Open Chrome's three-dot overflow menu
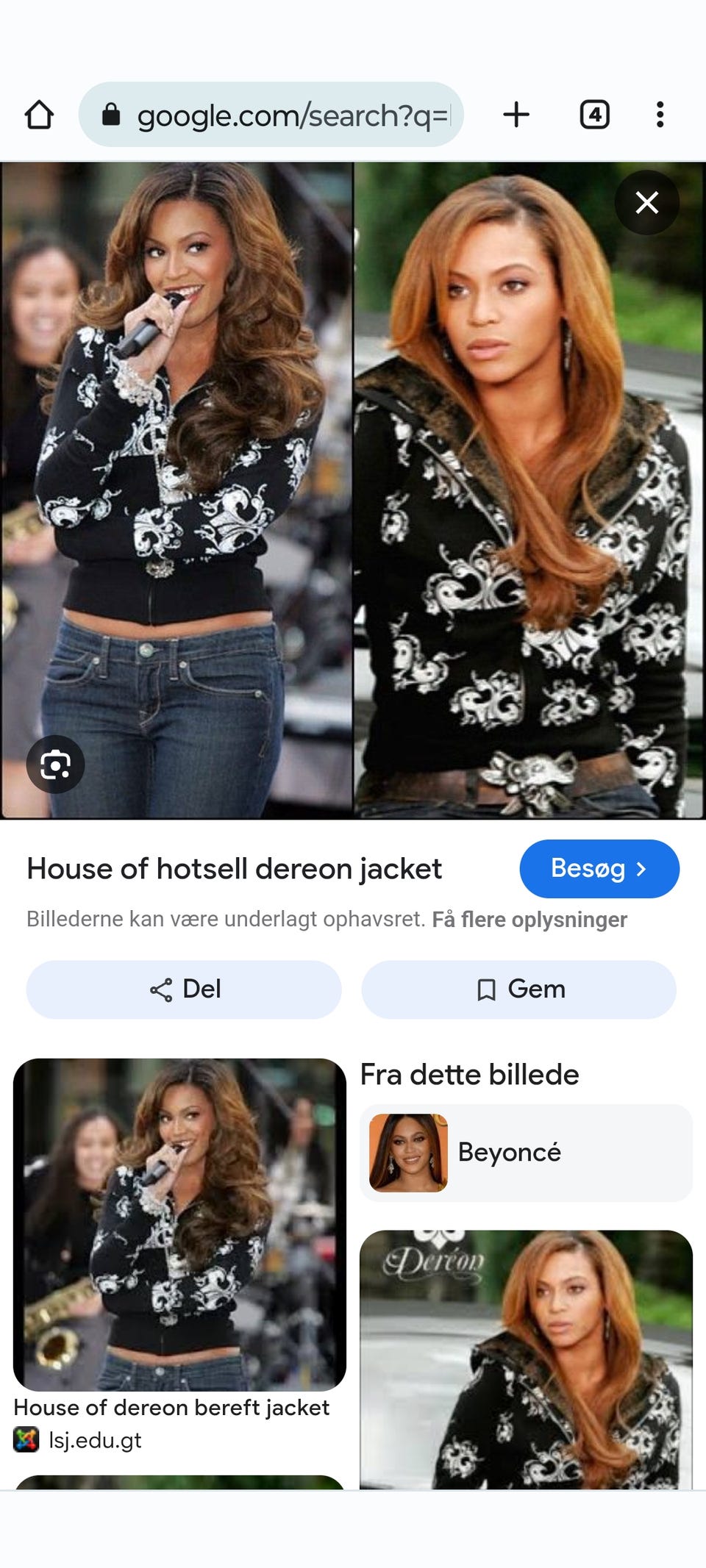This screenshot has height=1568, width=706. pos(660,115)
